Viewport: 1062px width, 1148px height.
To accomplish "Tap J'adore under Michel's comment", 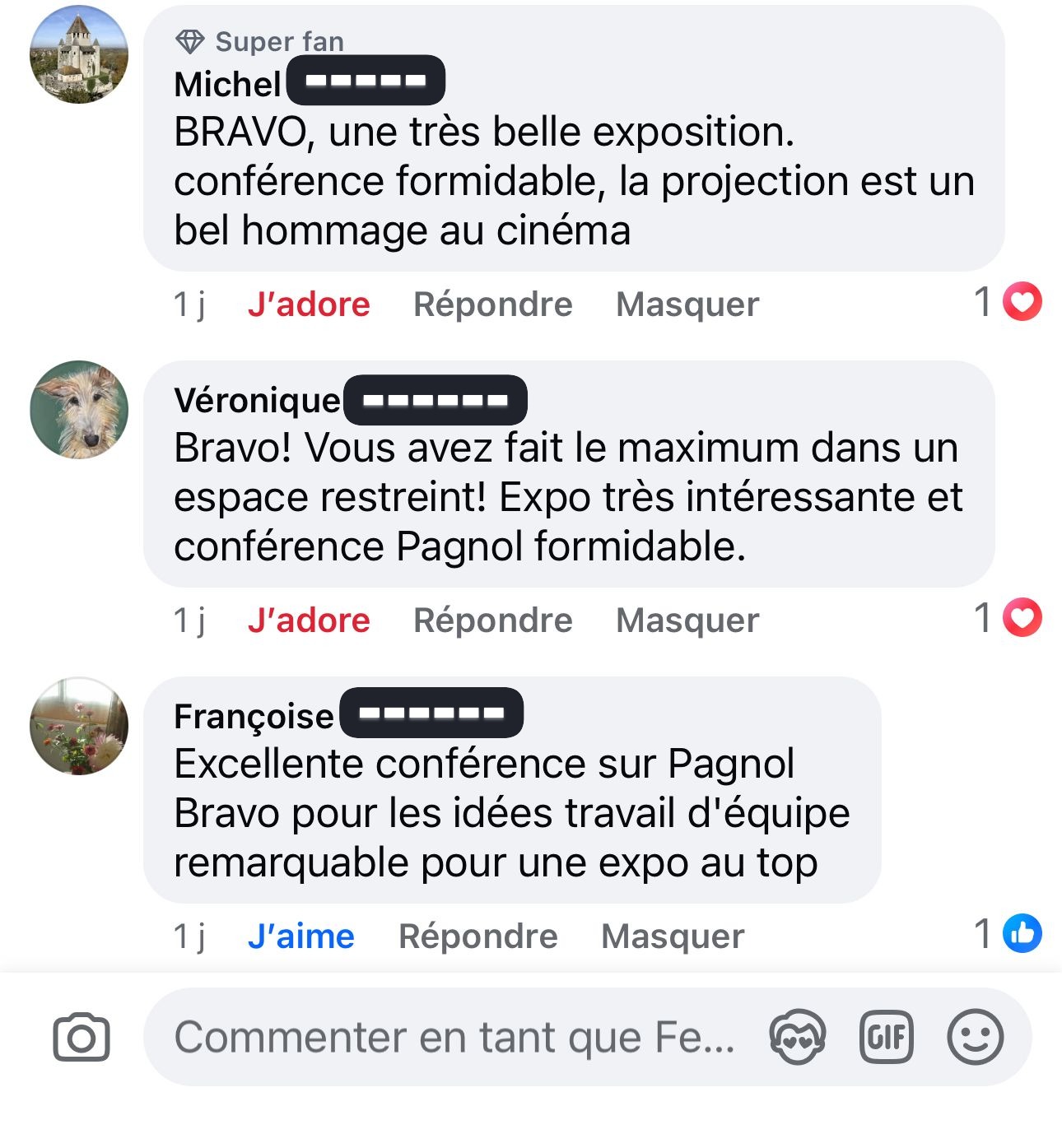I will tap(309, 304).
